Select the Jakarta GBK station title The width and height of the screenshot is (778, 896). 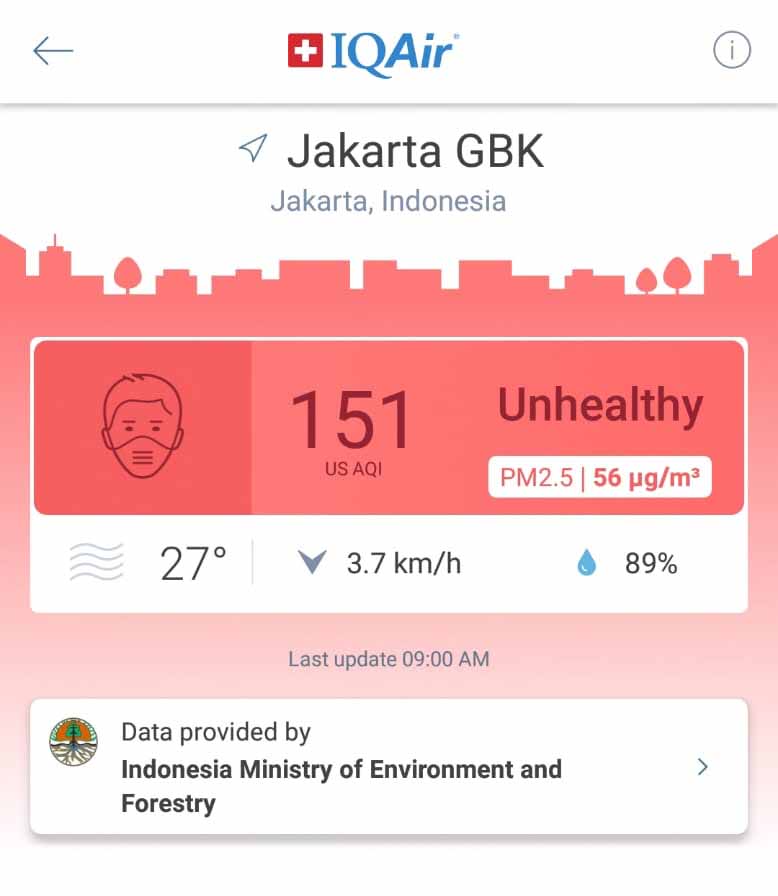click(x=418, y=151)
